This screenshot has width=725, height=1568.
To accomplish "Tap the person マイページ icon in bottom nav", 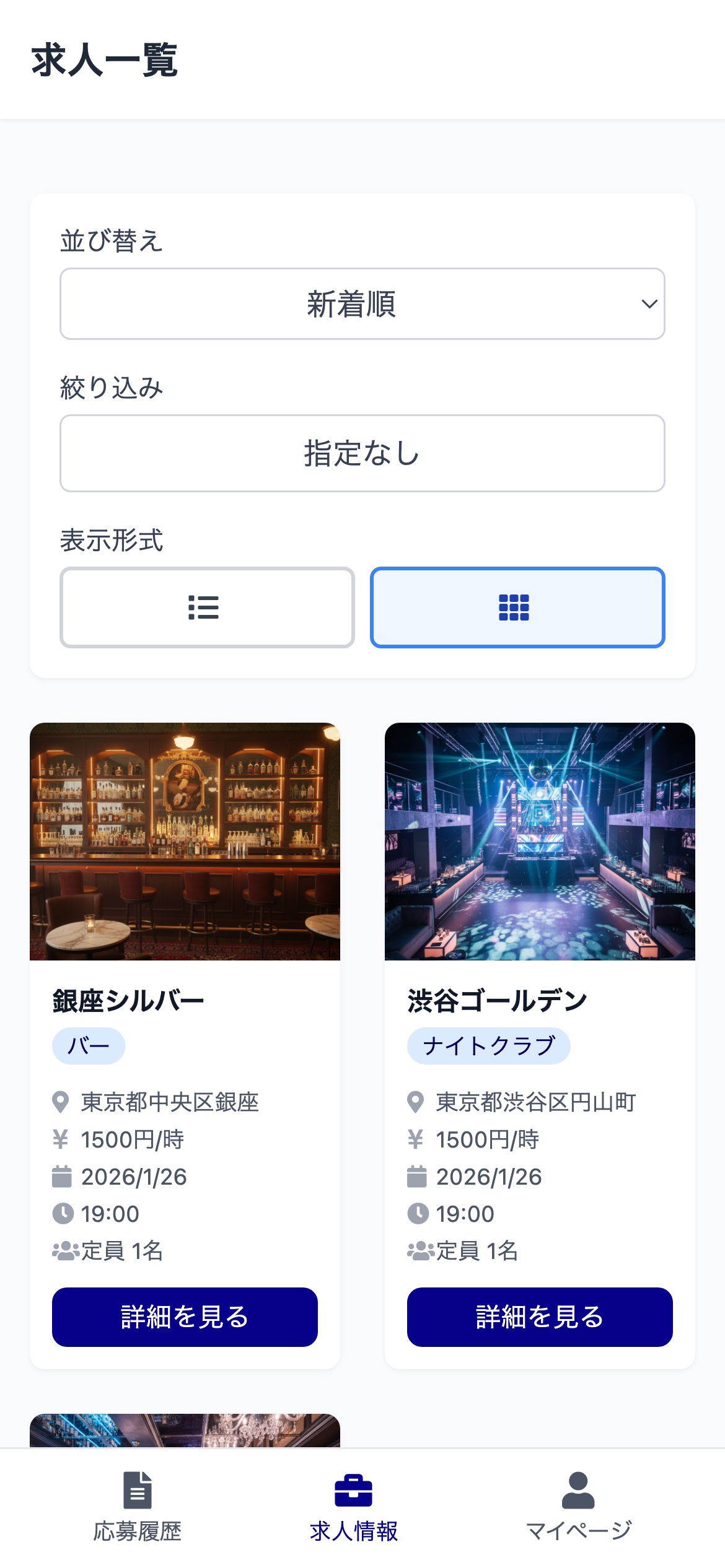I will 579,1491.
